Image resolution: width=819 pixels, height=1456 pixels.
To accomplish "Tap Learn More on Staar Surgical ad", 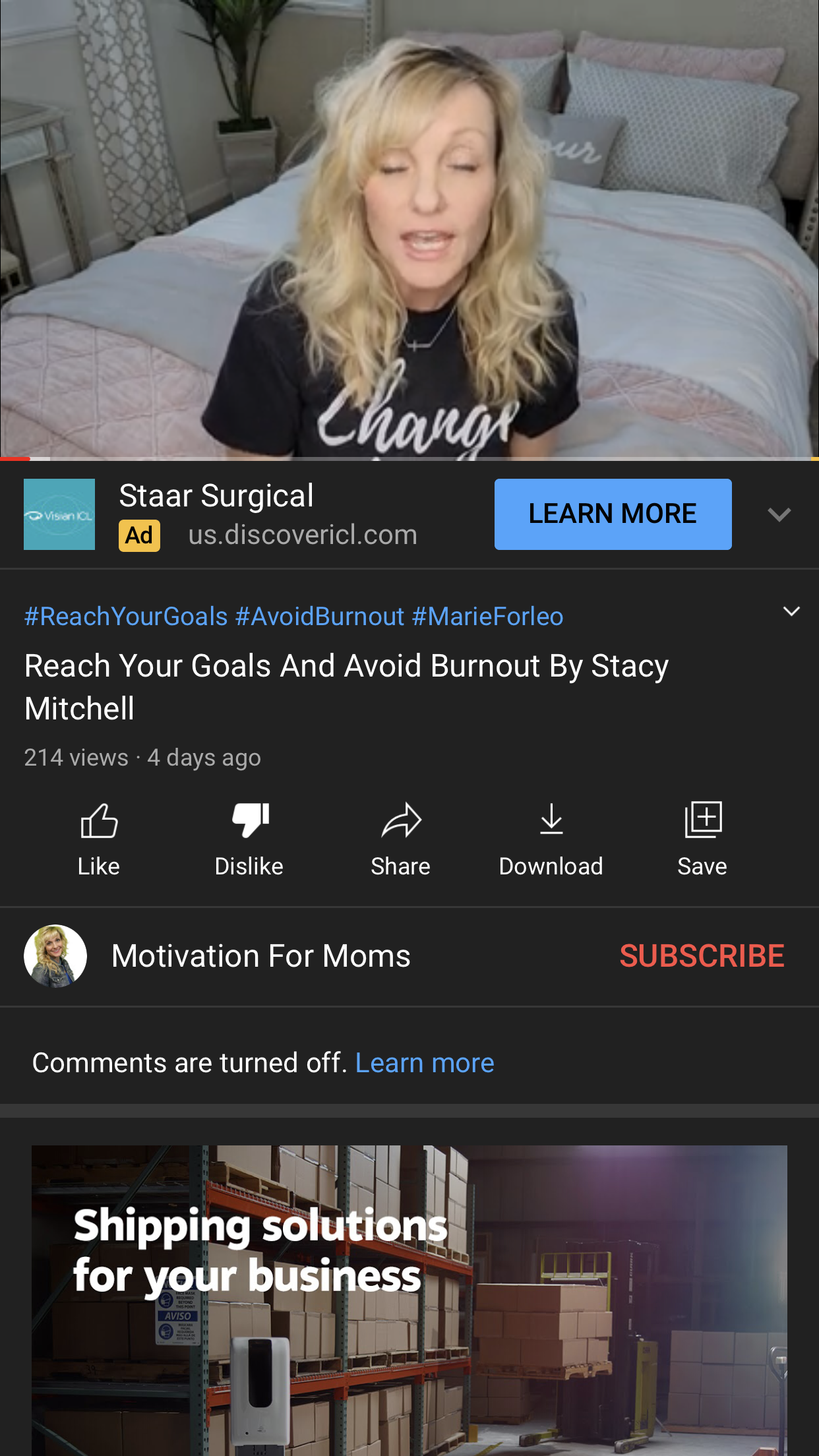I will pyautogui.click(x=613, y=514).
